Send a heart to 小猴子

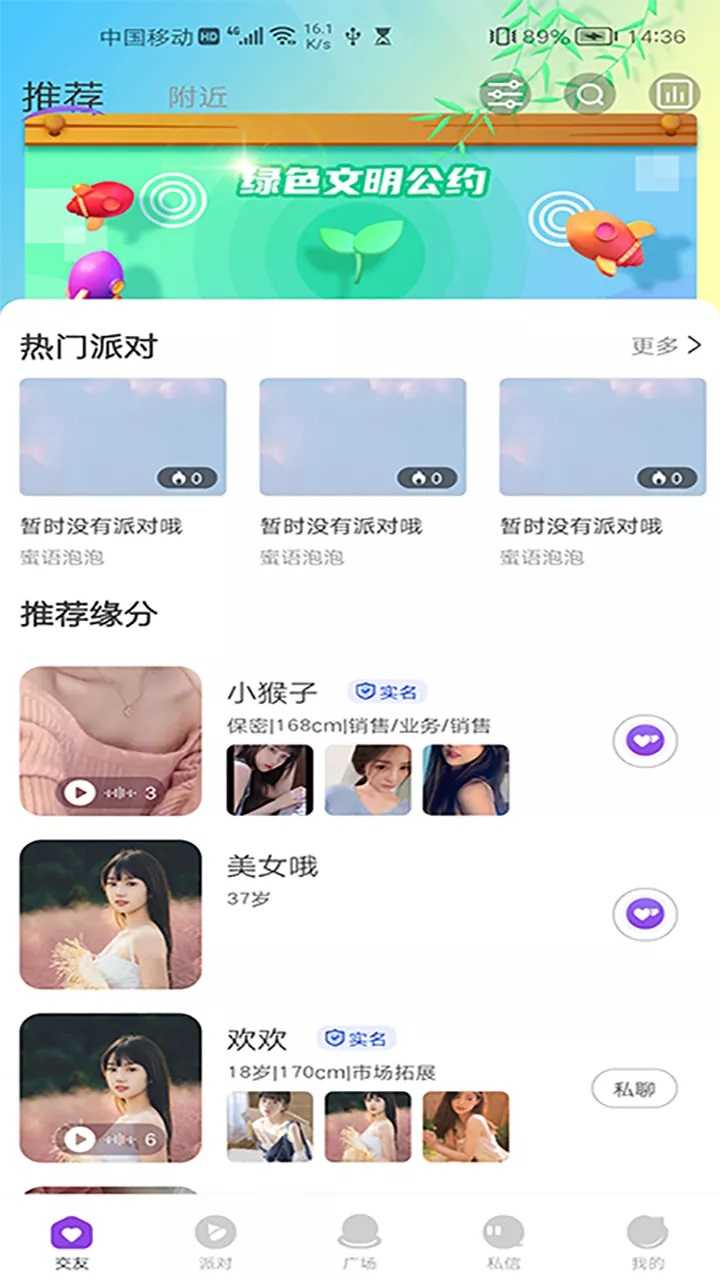(x=645, y=741)
